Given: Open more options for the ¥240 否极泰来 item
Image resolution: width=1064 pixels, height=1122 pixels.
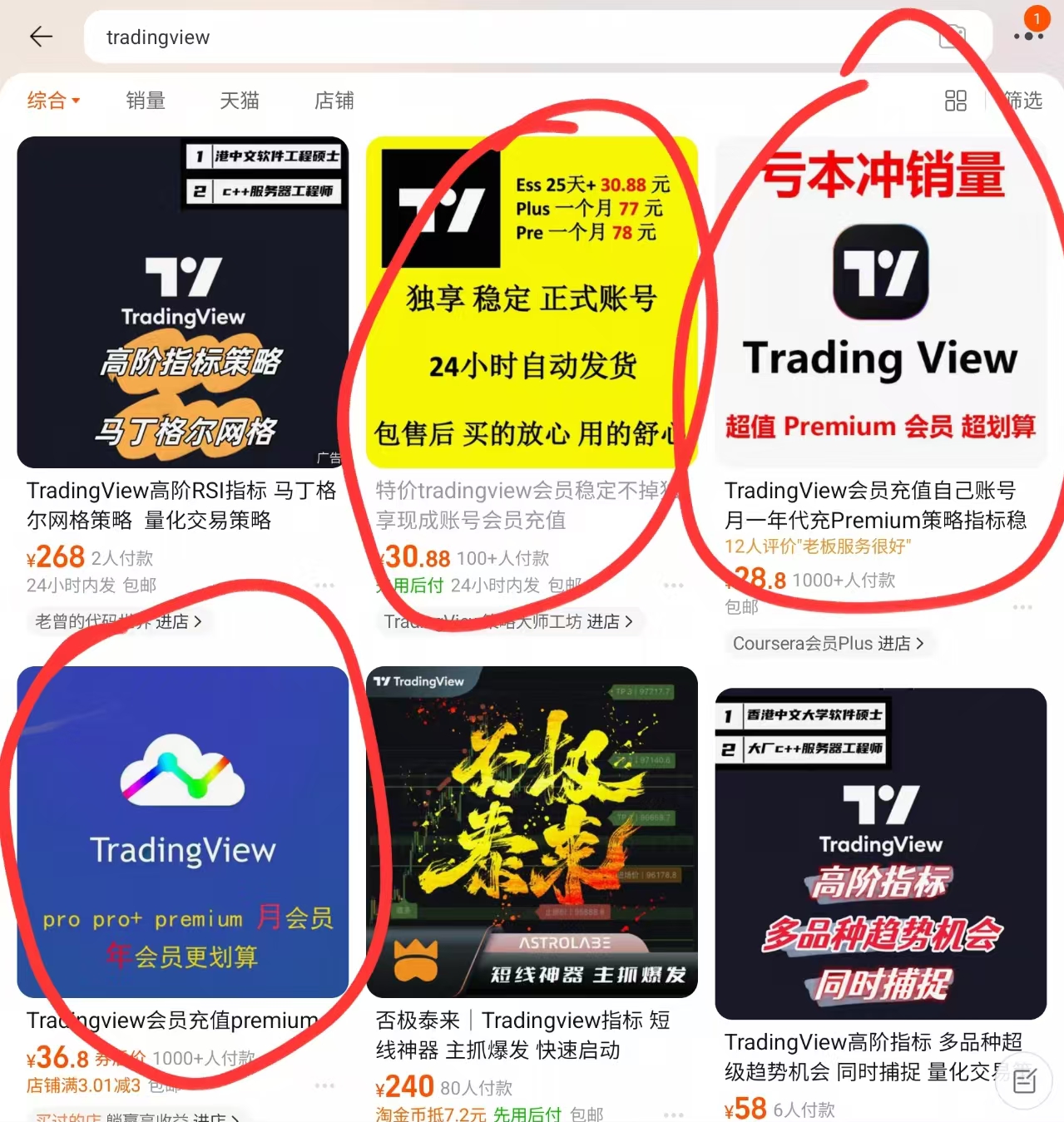Looking at the screenshot, I should (673, 1114).
